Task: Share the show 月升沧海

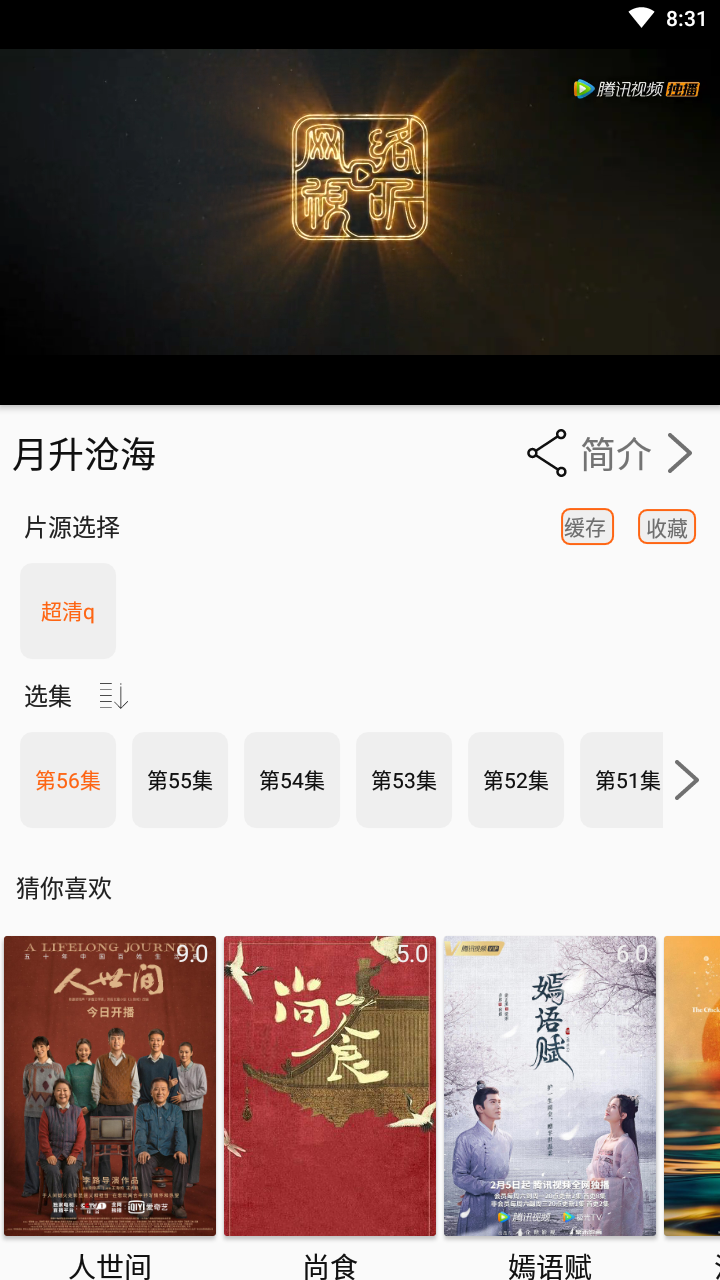Action: (x=547, y=454)
